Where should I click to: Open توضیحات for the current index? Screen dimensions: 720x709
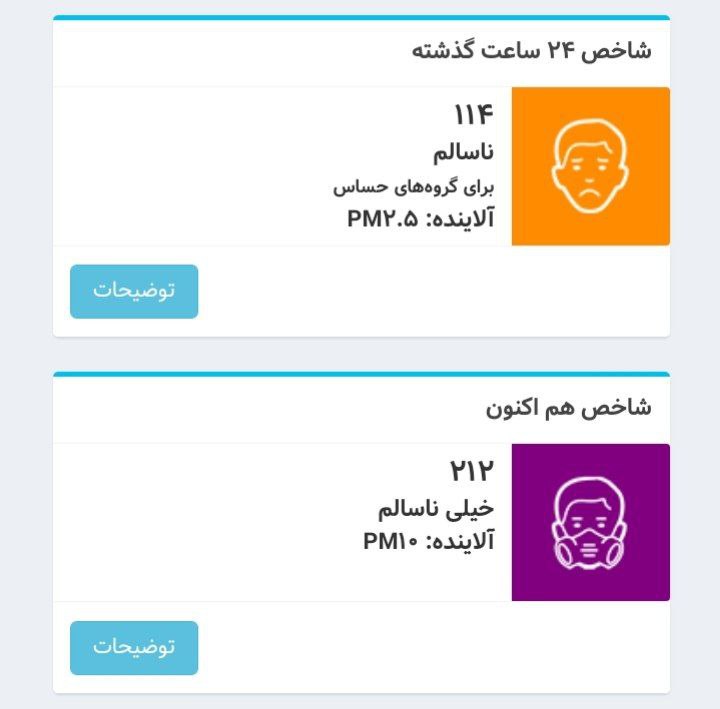point(134,647)
